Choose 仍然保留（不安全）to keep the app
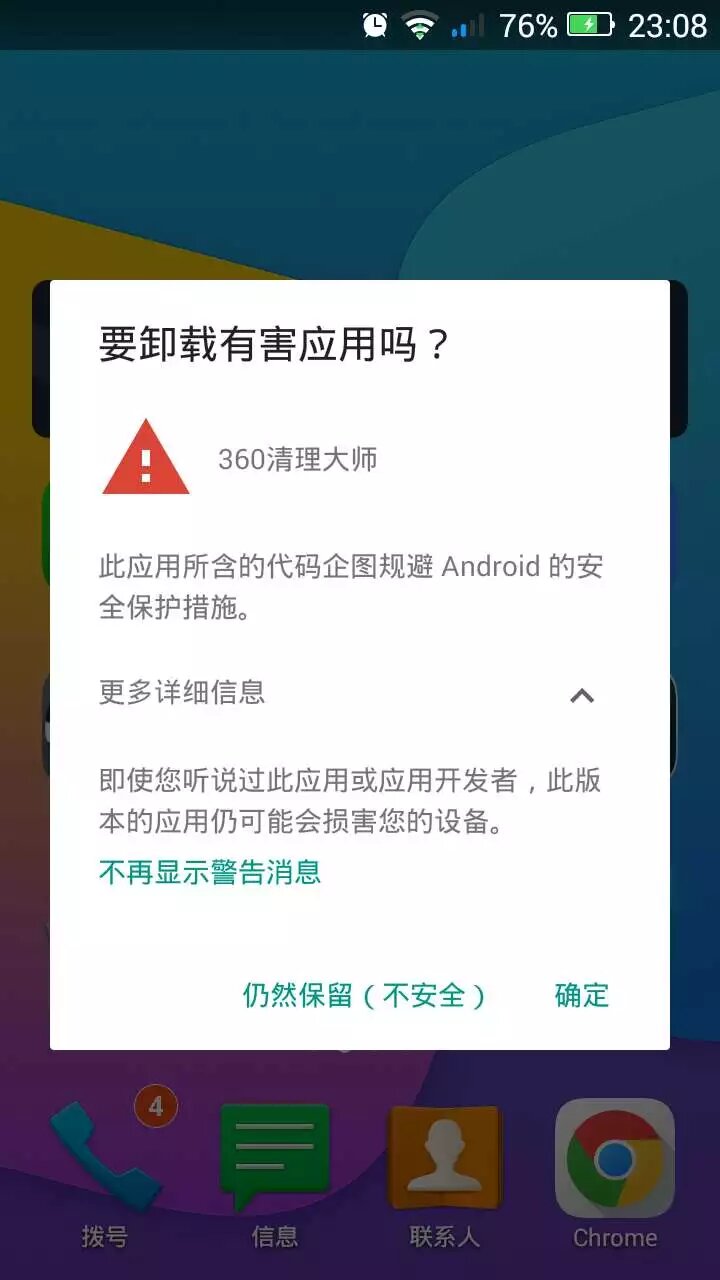 (365, 995)
